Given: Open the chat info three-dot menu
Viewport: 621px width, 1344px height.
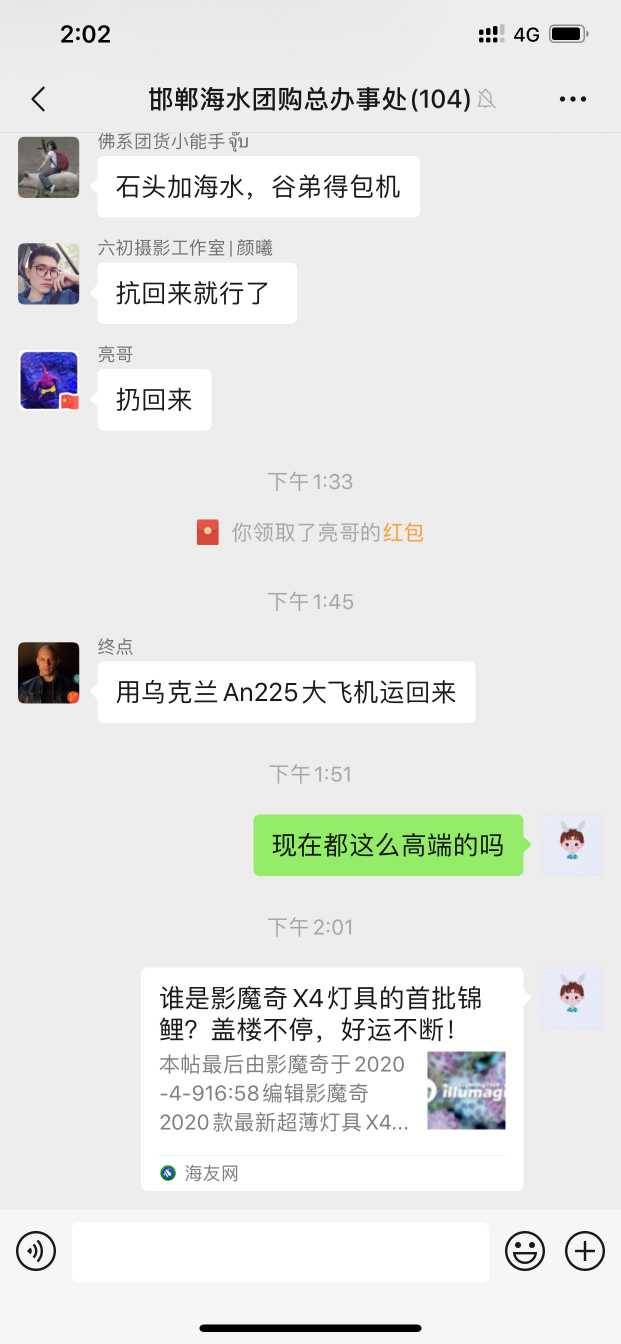Looking at the screenshot, I should point(573,99).
